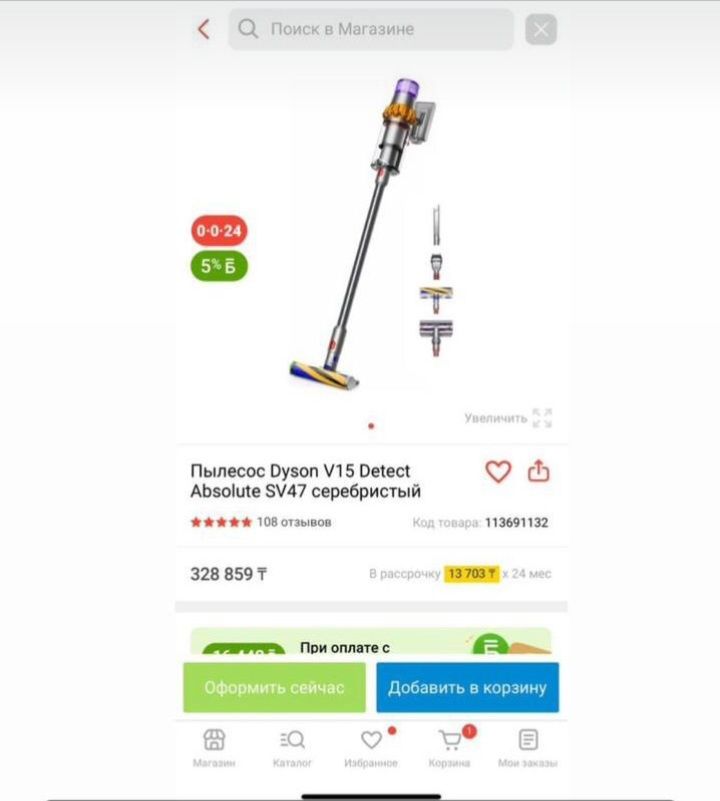Open the Избранное tab

point(371,748)
